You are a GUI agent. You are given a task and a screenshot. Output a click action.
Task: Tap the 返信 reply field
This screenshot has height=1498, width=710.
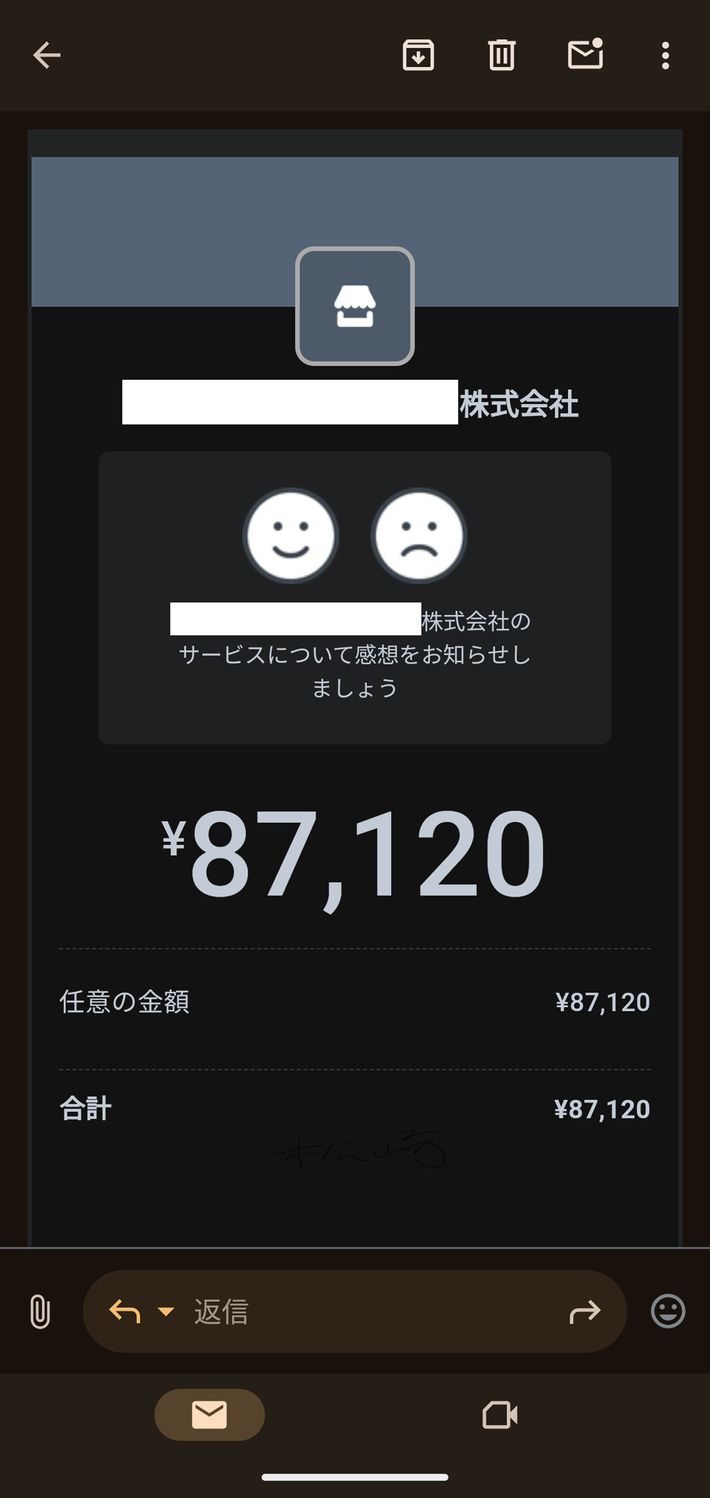(x=370, y=1311)
